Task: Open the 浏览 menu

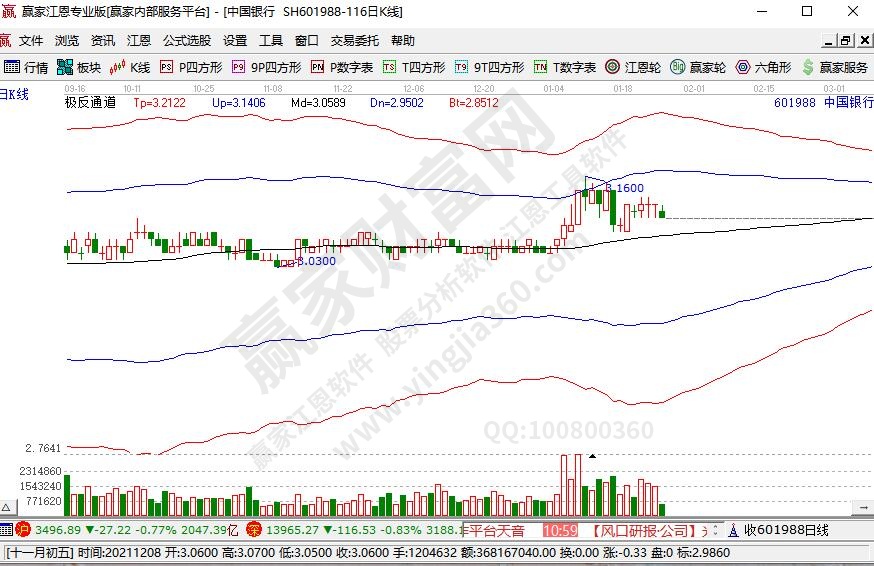Action: [x=66, y=41]
